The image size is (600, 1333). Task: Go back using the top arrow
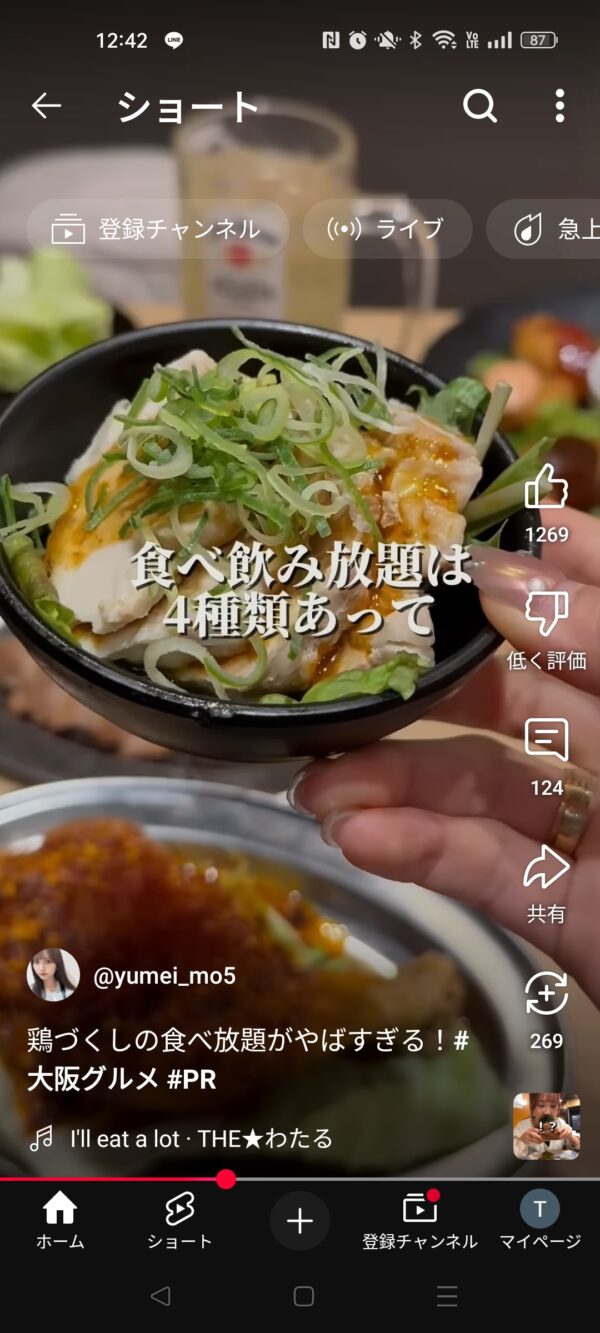point(46,106)
